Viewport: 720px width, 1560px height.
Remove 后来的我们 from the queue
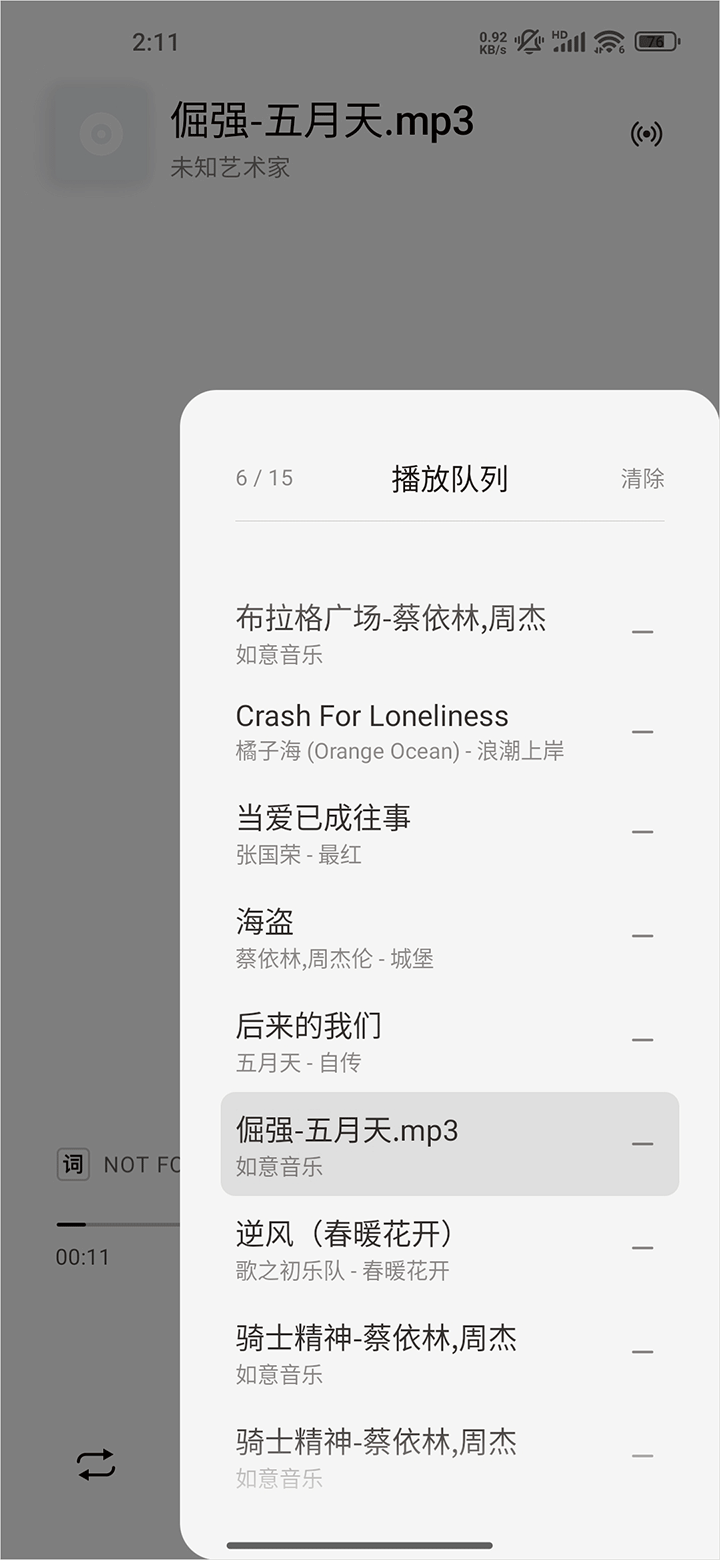click(642, 1040)
